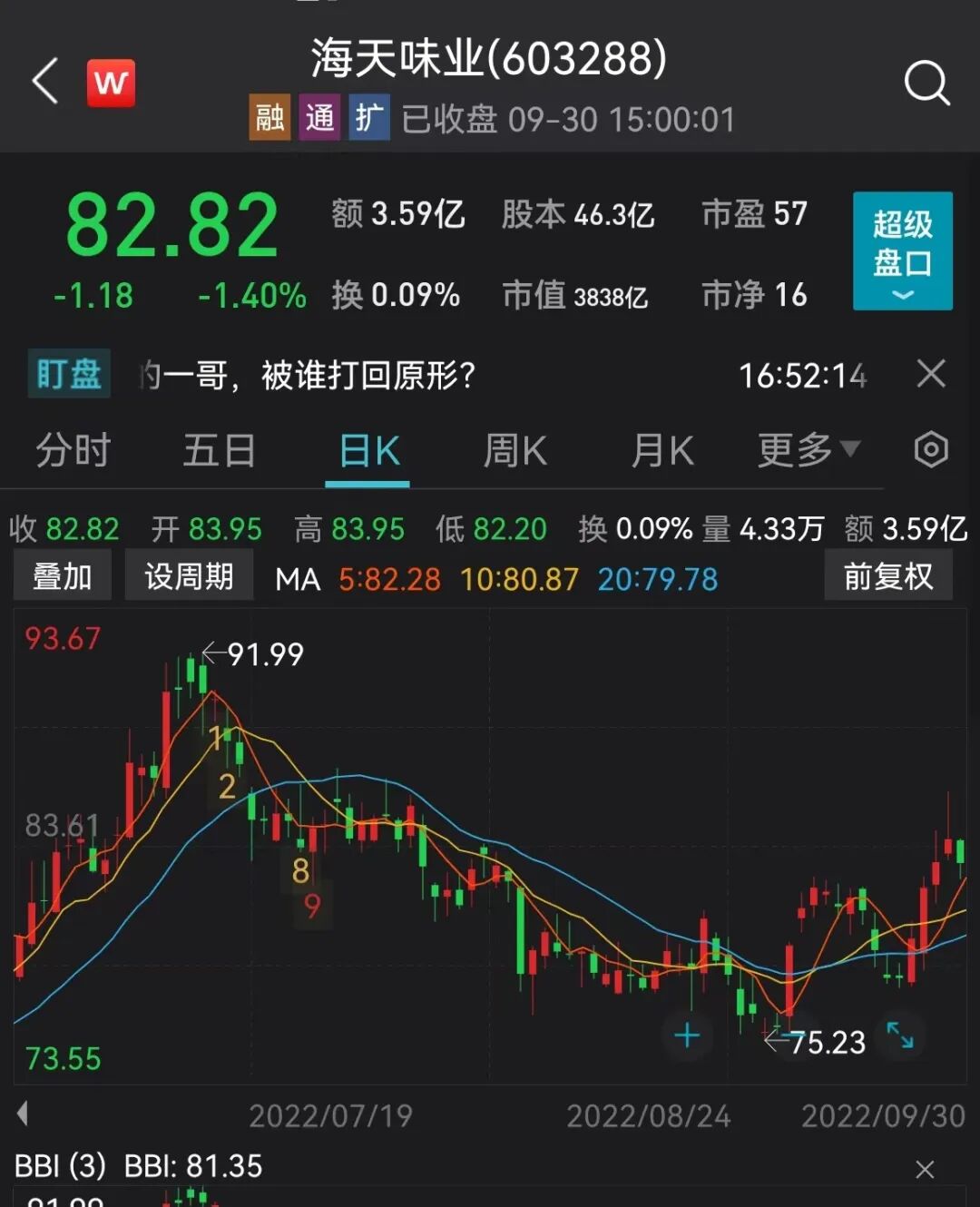Expand chart to full screen

900,1035
